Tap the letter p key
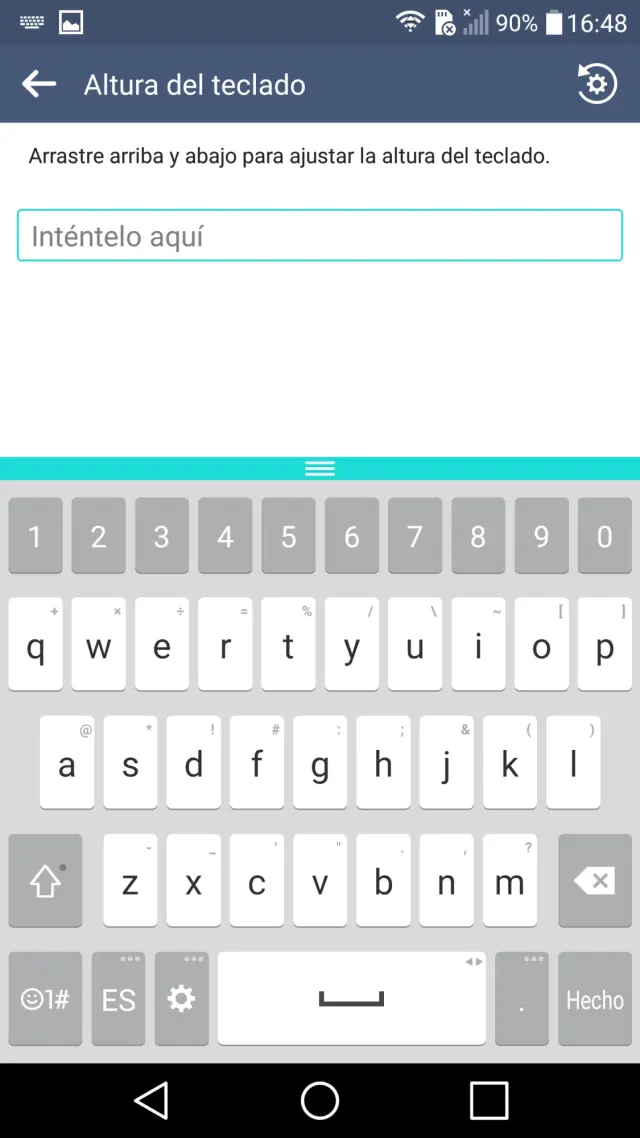The height and width of the screenshot is (1138, 640). pyautogui.click(x=604, y=645)
